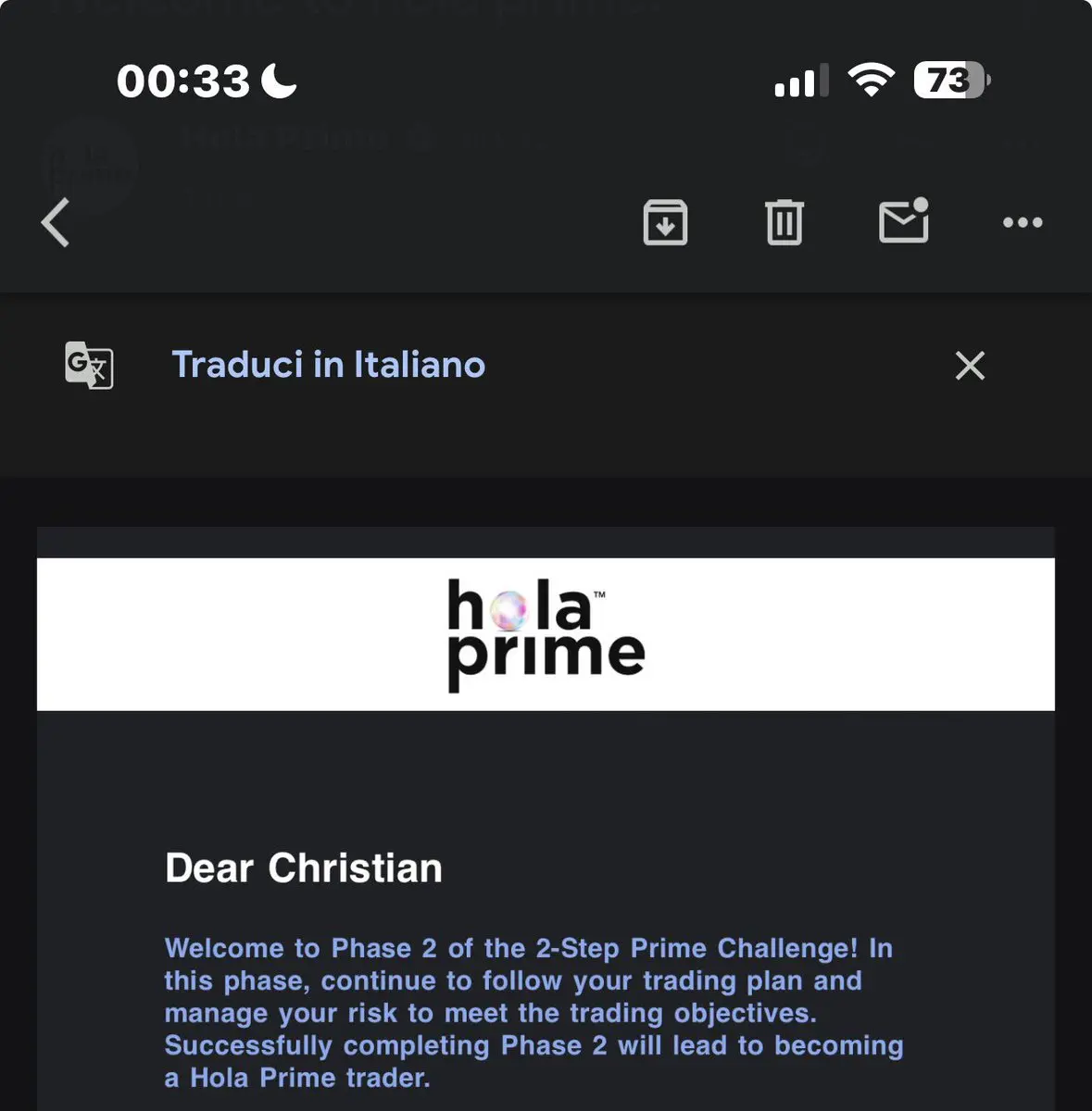Tap the blue welcome paragraph text
1092x1111 pixels.
528,1012
